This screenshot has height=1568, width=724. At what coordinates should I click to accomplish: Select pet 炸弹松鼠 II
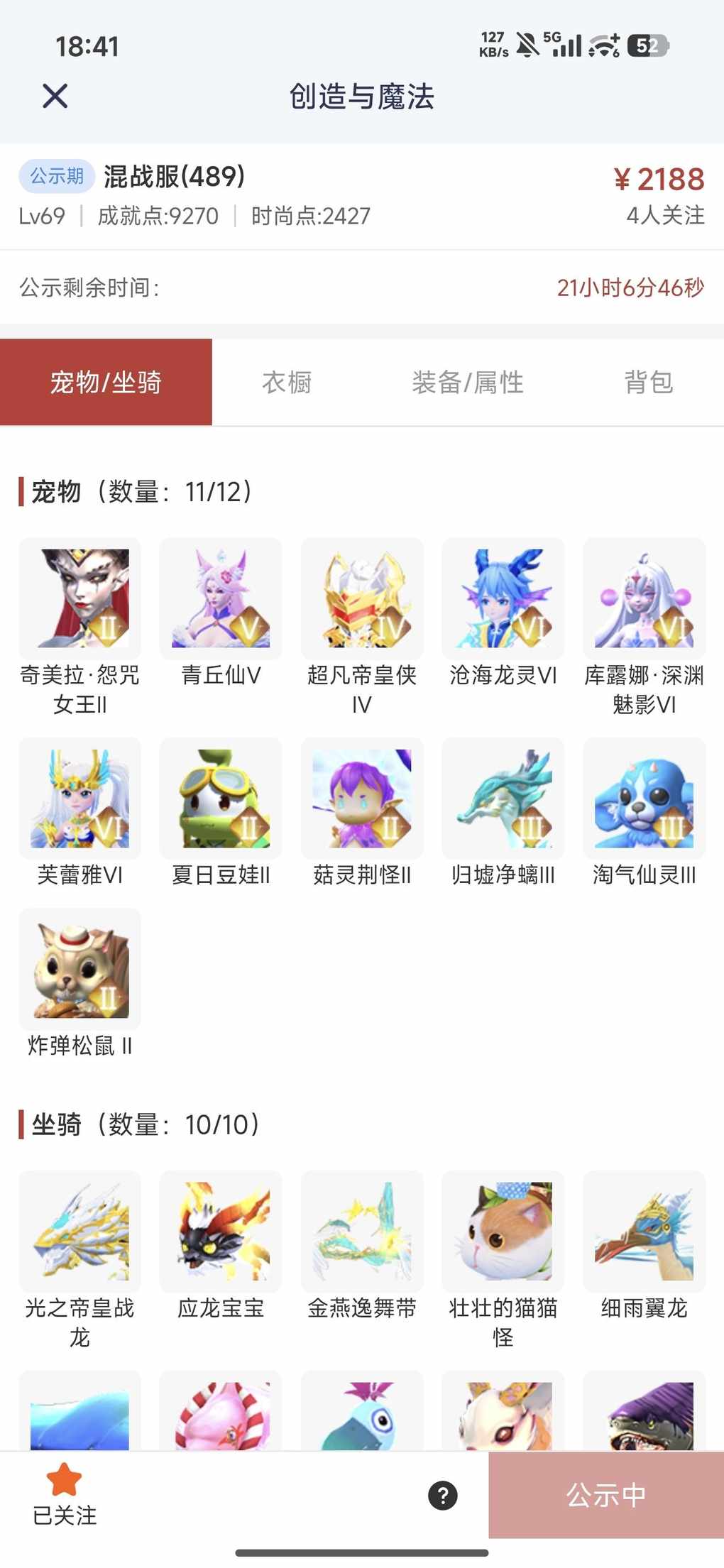click(80, 969)
